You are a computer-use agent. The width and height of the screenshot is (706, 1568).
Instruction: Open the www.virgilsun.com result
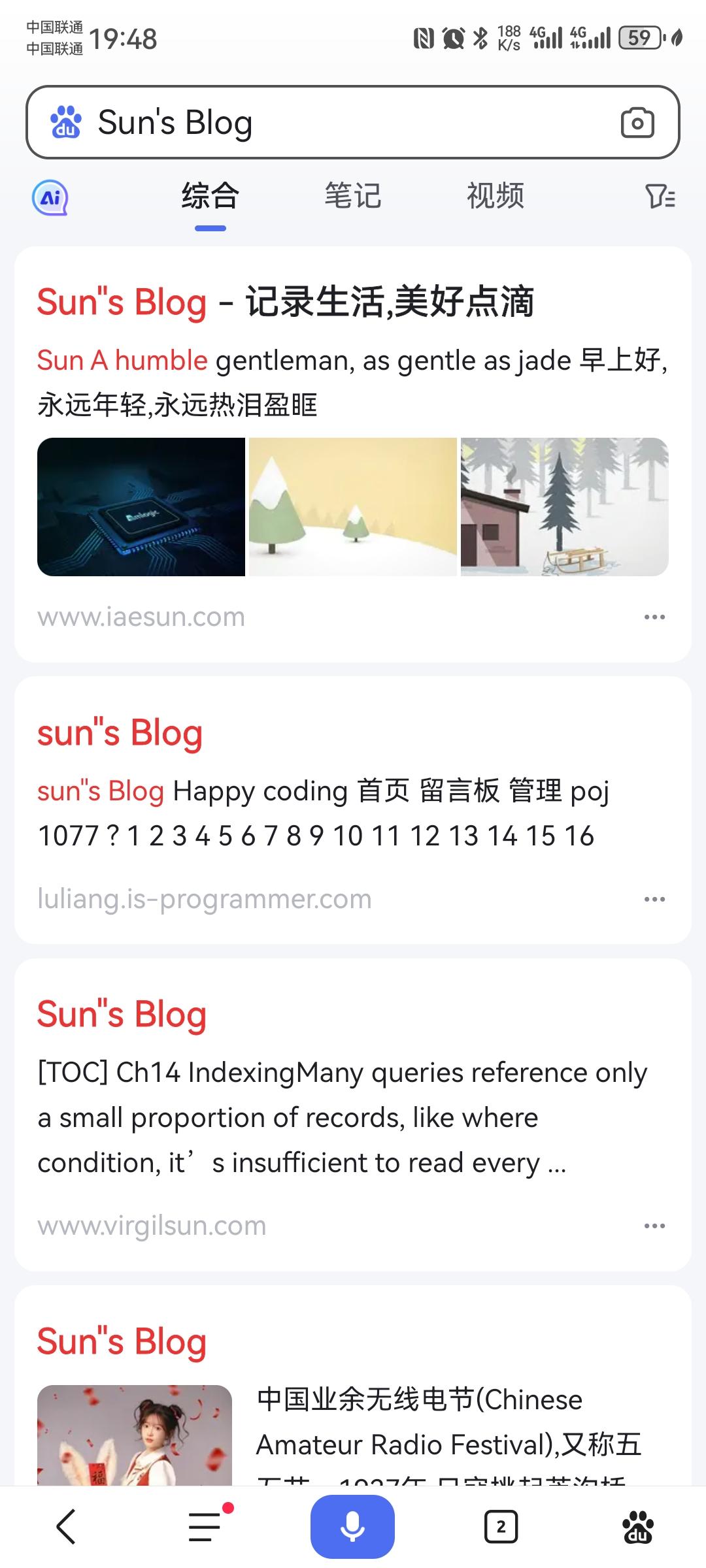122,1014
